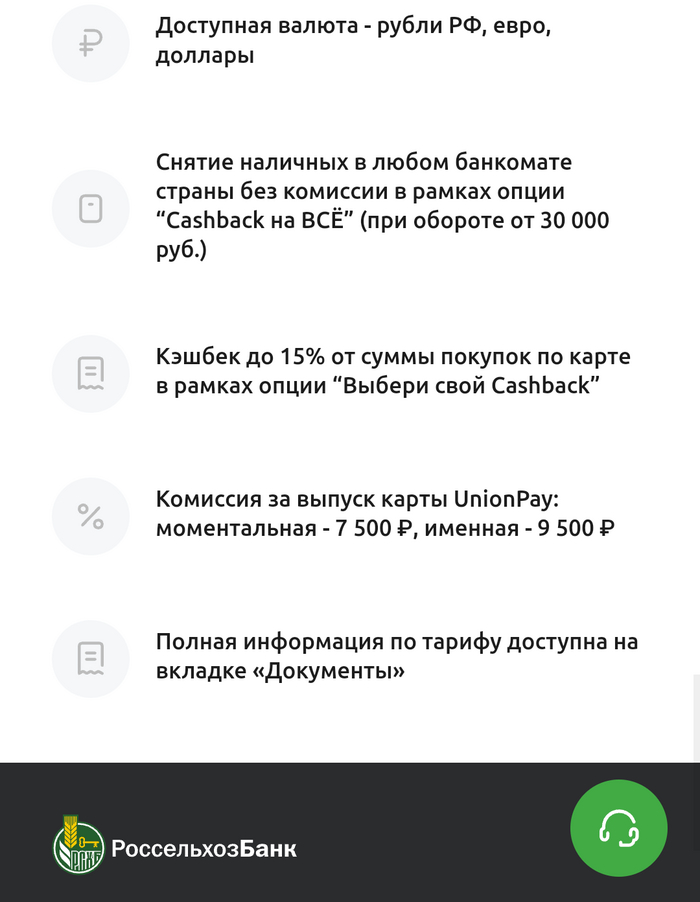Open the support chat headset button
The height and width of the screenshot is (902, 700).
pos(618,827)
